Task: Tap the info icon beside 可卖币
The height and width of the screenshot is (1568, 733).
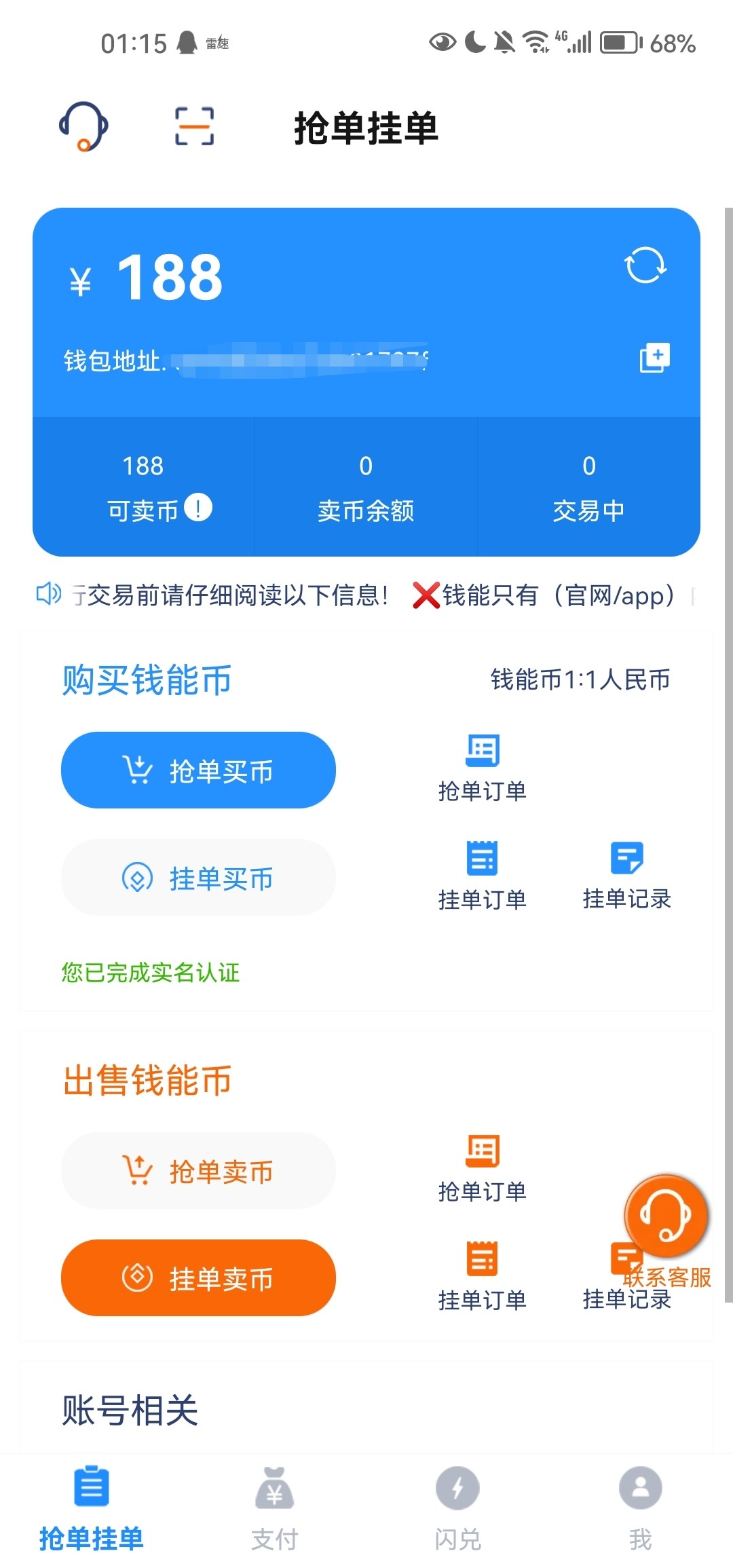Action: (198, 507)
